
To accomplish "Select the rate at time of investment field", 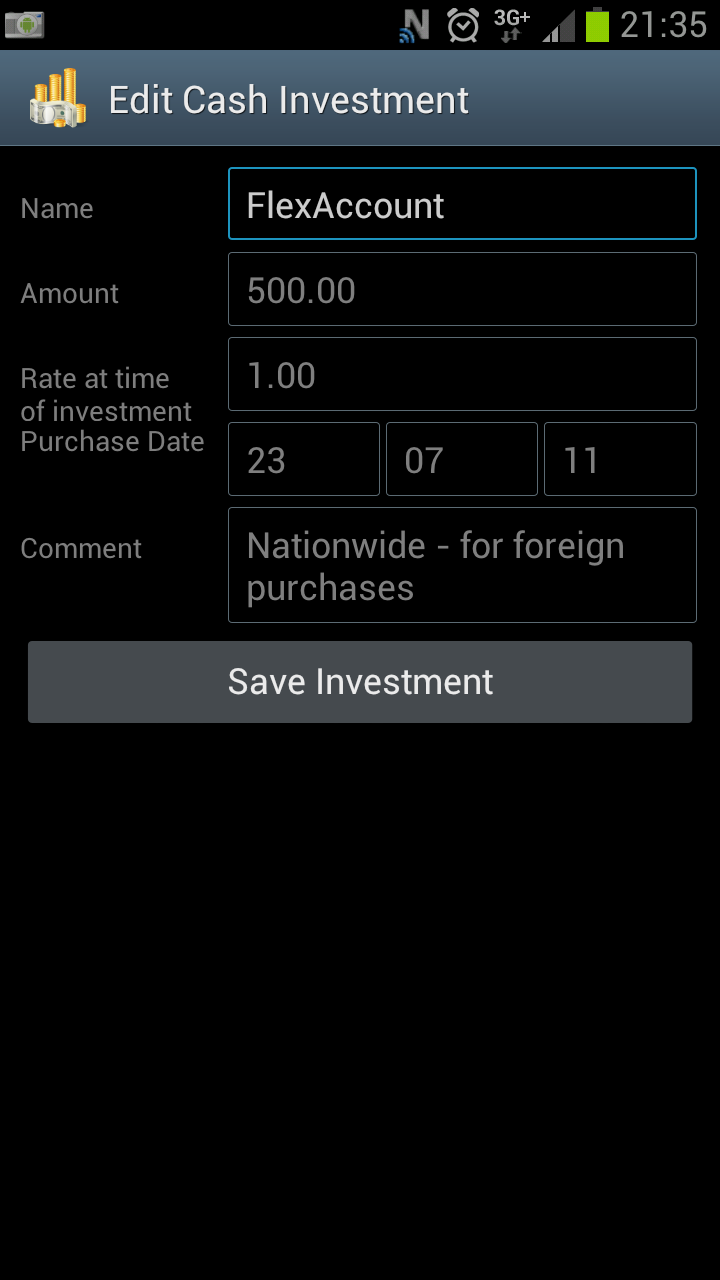I will pyautogui.click(x=462, y=374).
